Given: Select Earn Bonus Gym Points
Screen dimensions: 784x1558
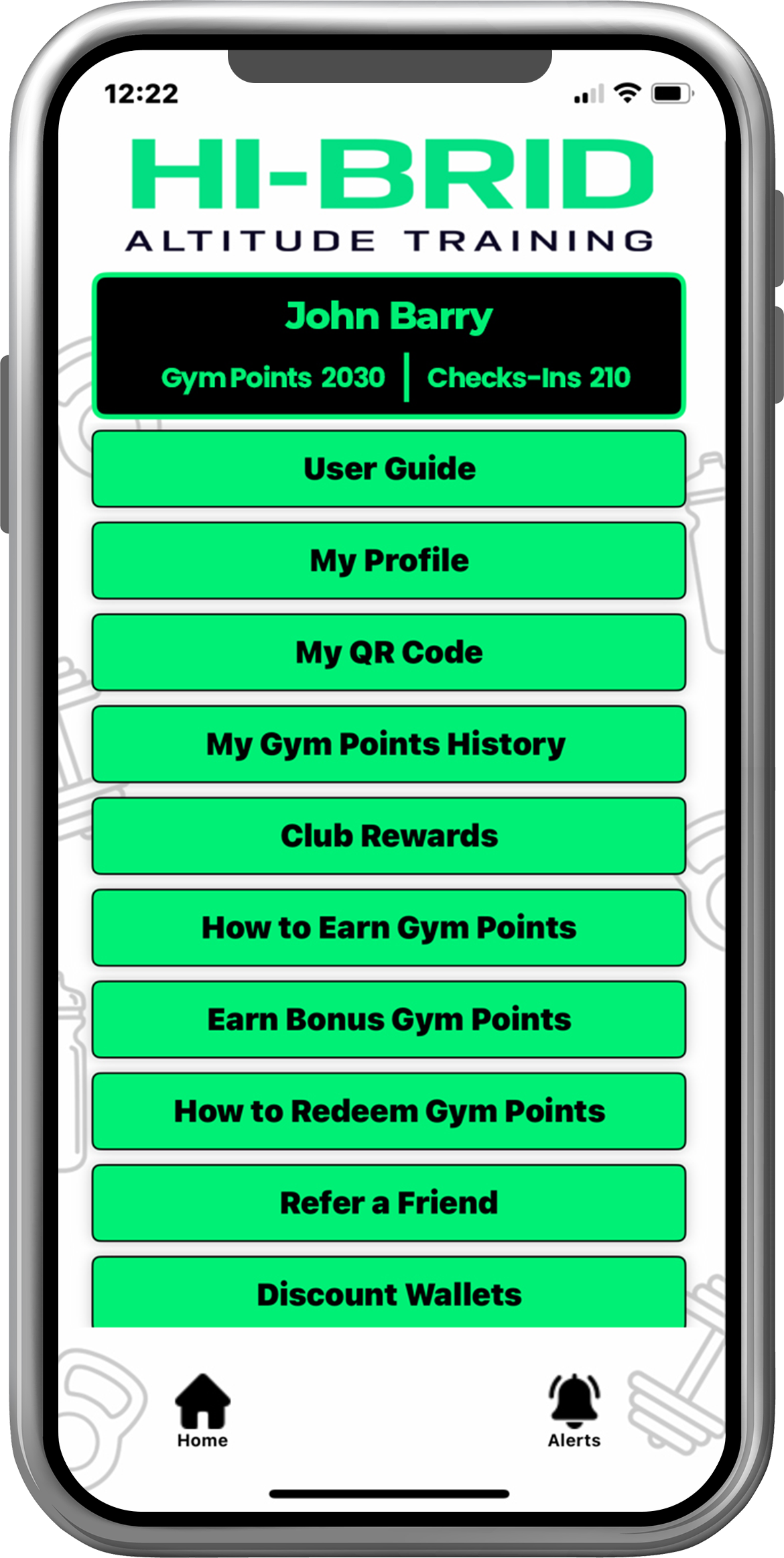Looking at the screenshot, I should click(x=389, y=1020).
